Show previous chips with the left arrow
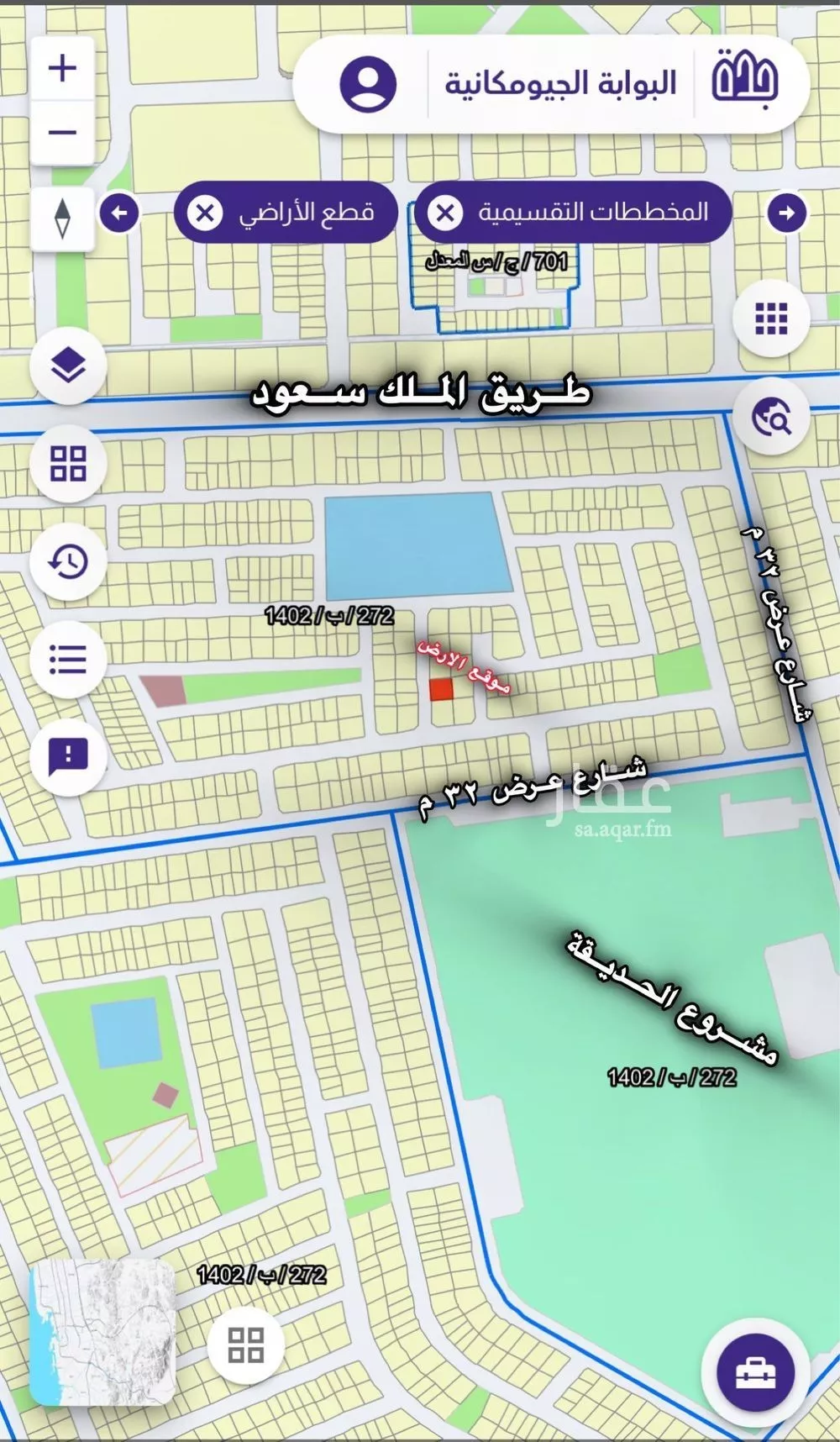This screenshot has height=1442, width=840. (x=119, y=213)
